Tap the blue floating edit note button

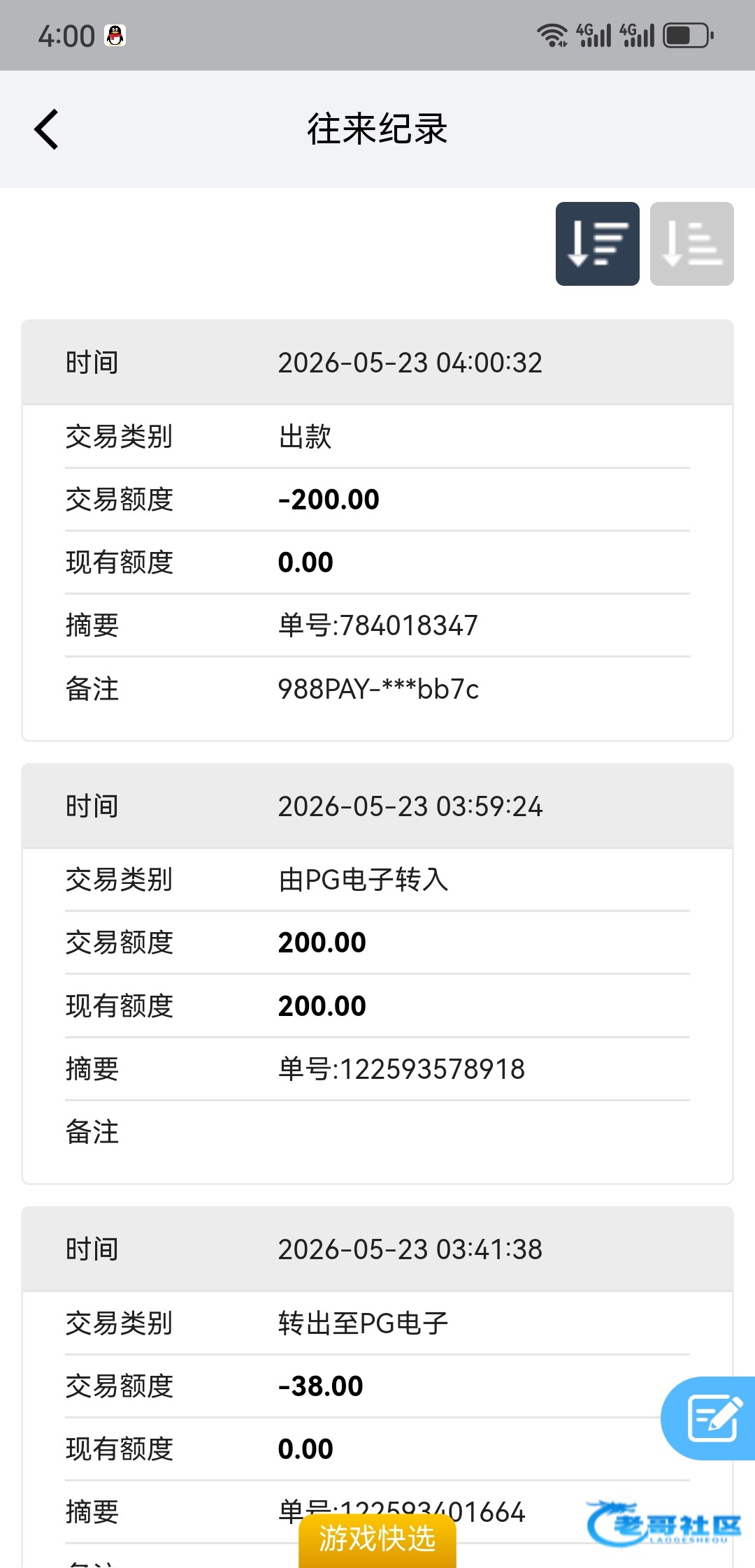pyautogui.click(x=708, y=1418)
